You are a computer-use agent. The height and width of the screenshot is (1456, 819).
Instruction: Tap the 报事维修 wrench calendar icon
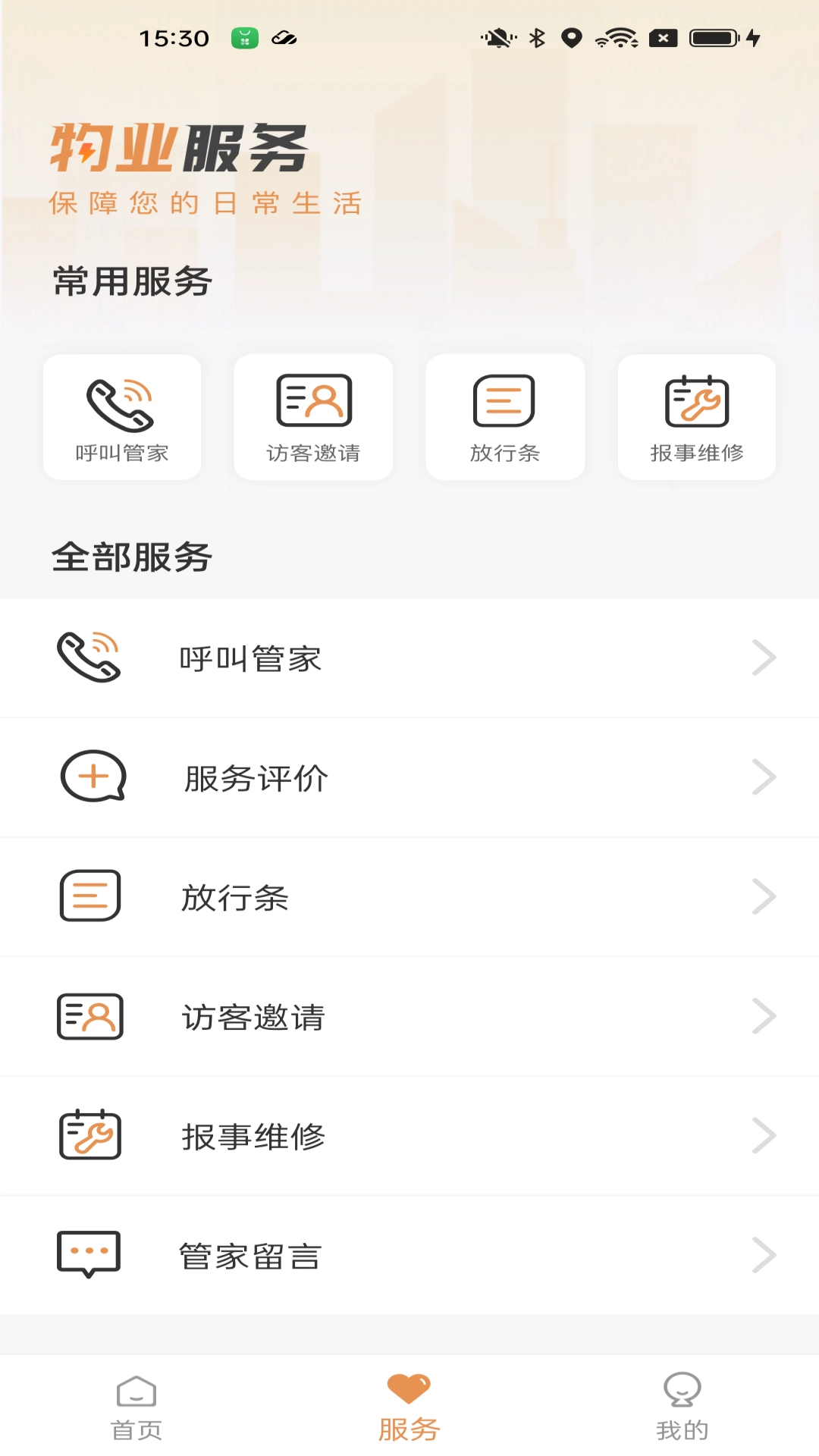coord(696,400)
